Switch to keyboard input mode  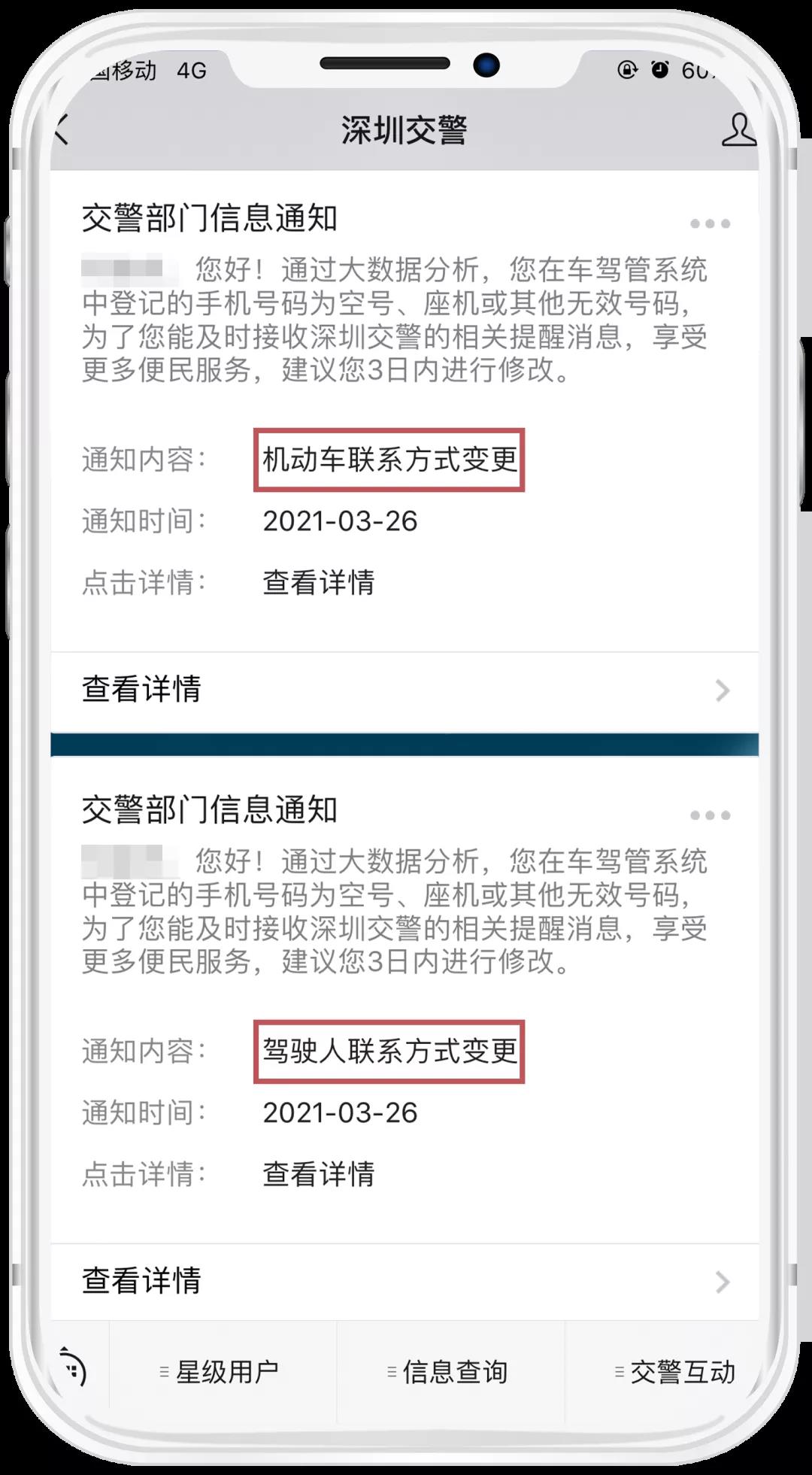[74, 1370]
